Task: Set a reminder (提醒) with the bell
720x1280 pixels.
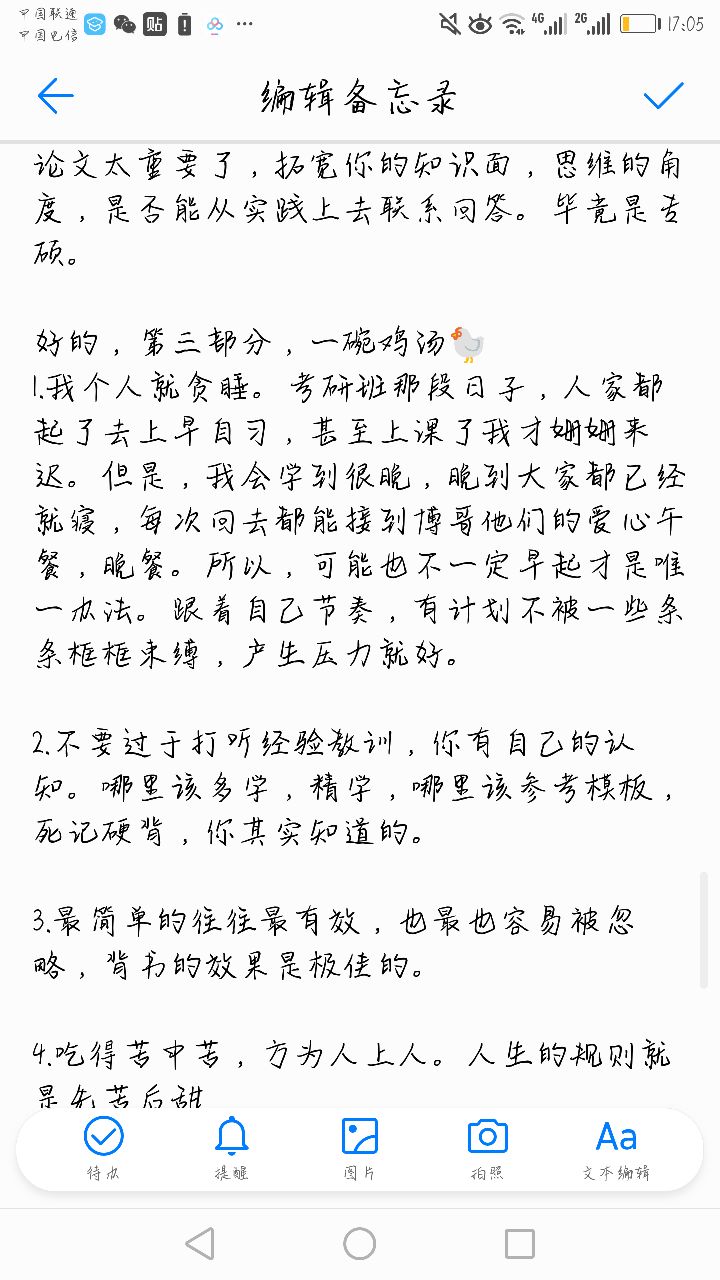Action: point(231,1149)
